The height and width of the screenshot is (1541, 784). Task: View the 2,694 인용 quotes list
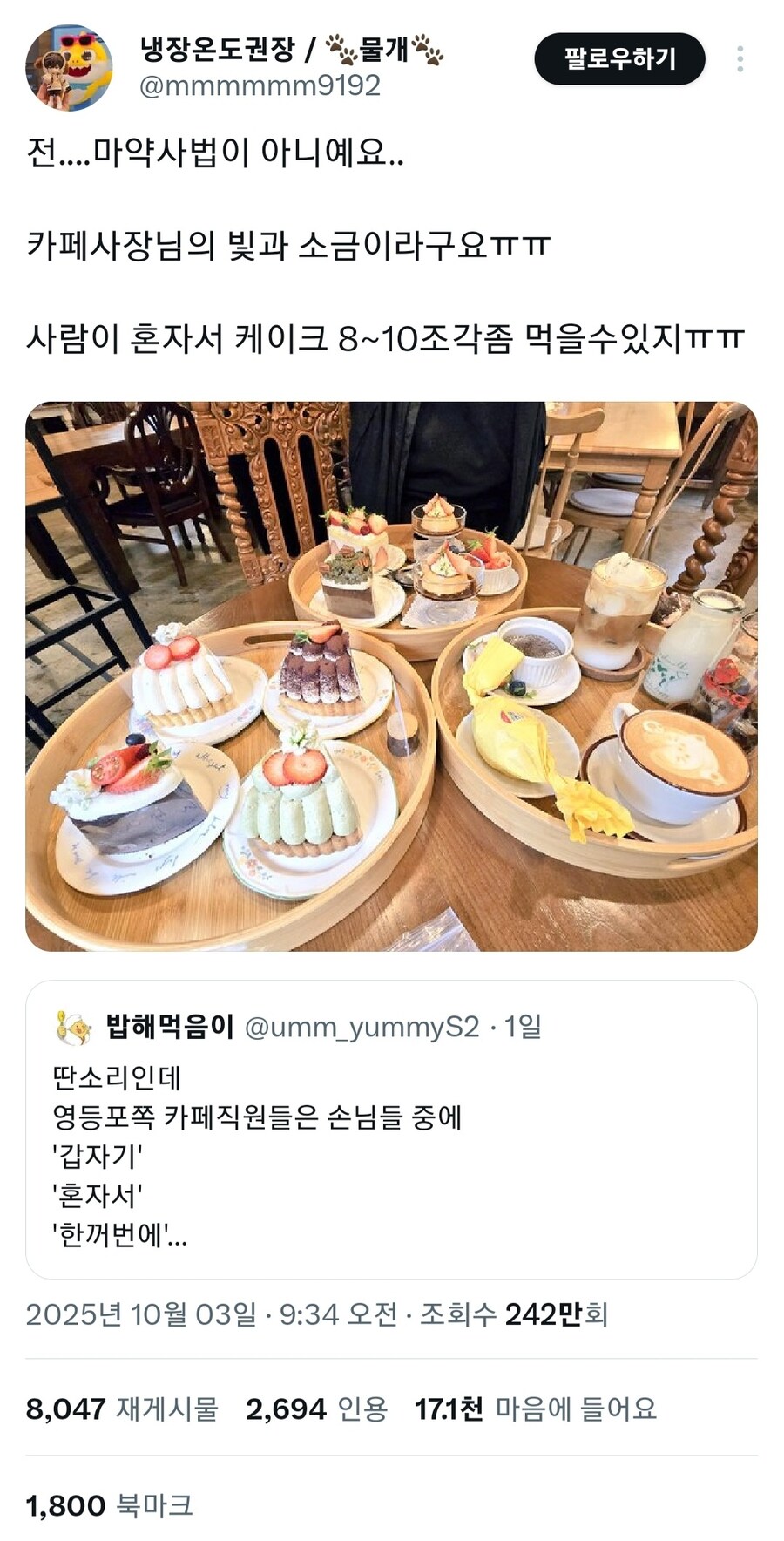click(316, 1409)
